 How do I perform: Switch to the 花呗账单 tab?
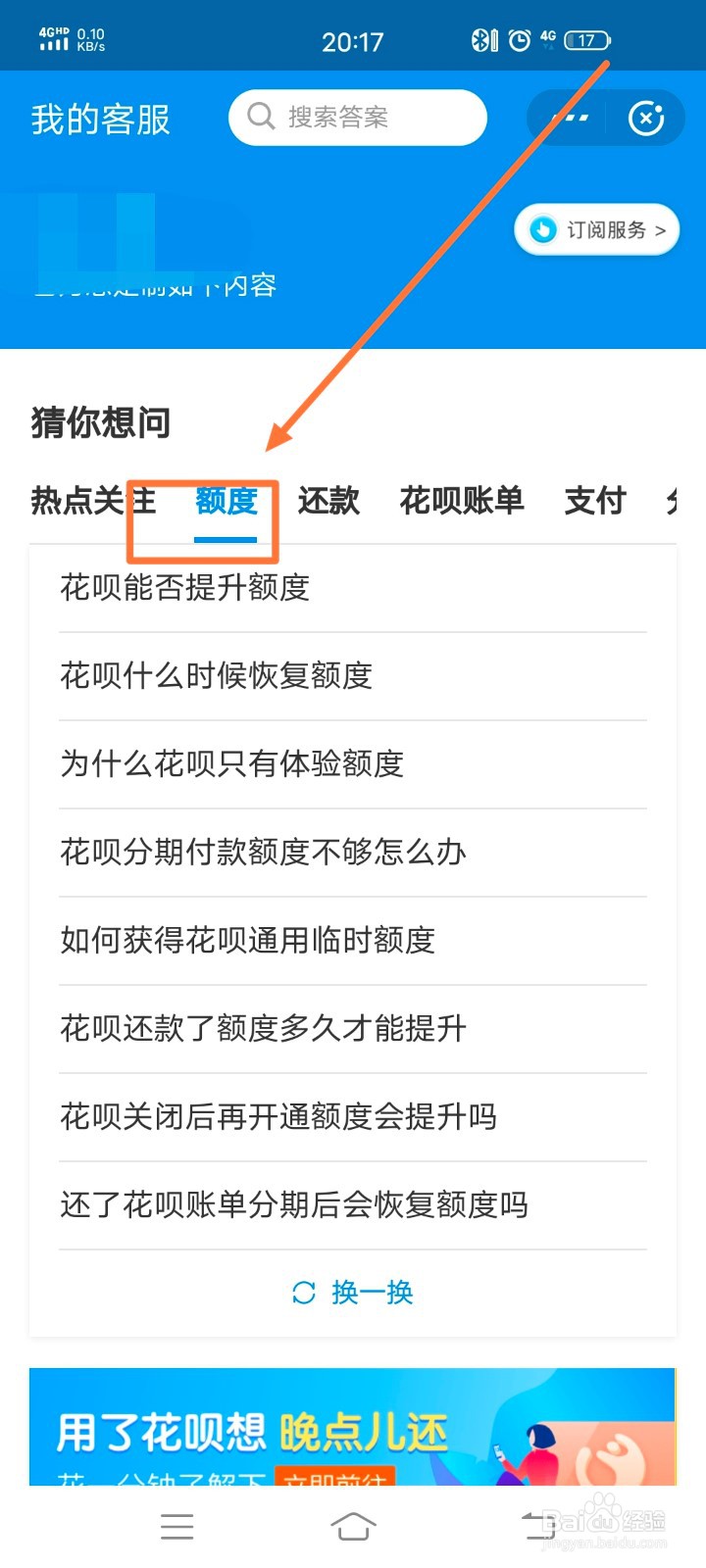[x=462, y=502]
